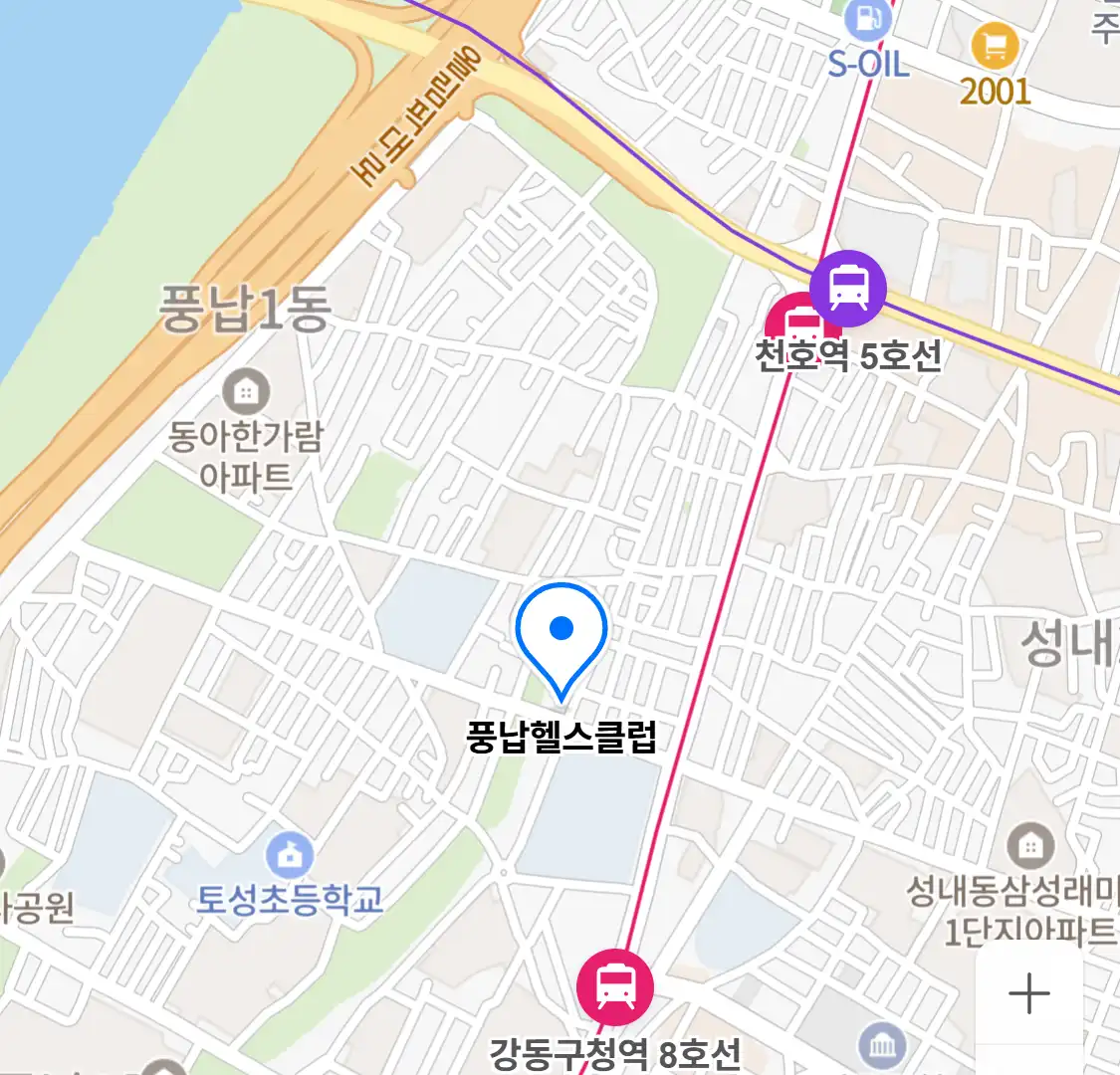The width and height of the screenshot is (1120, 1075).
Task: Open the S-OIL gas station marker
Action: [x=867, y=19]
